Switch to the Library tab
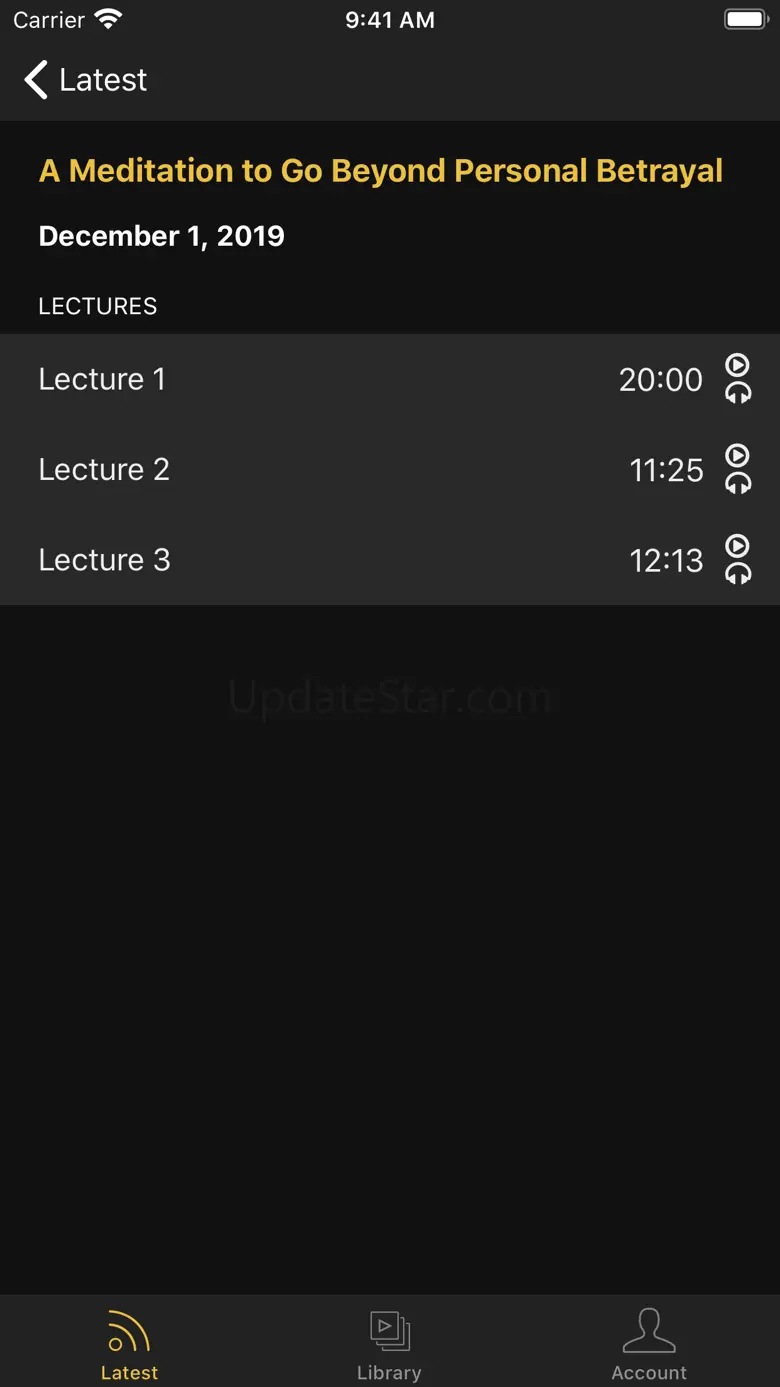The height and width of the screenshot is (1387, 780). point(389,1344)
